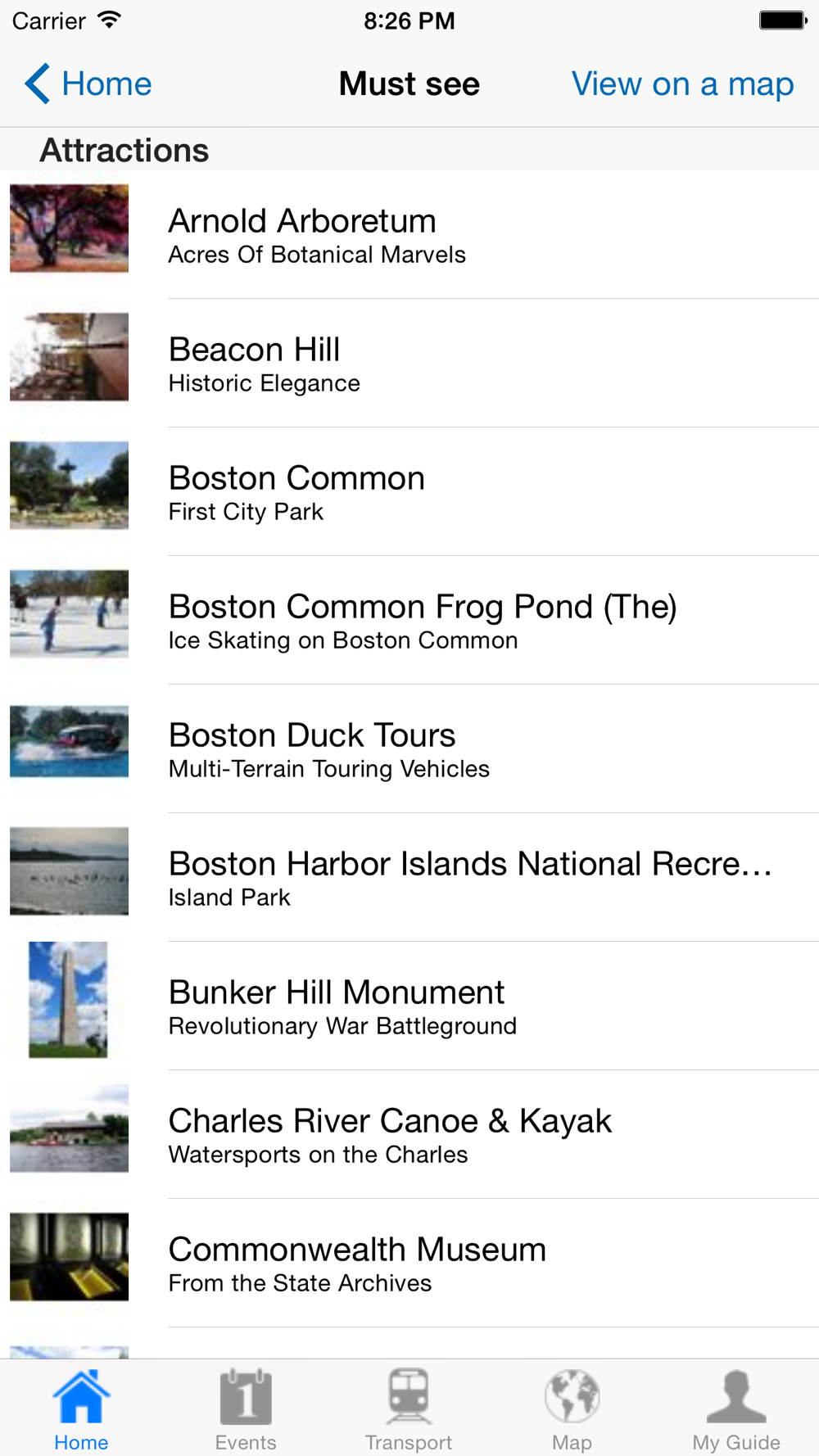The height and width of the screenshot is (1456, 819).
Task: Open Beacon Hill entry
Action: coord(409,364)
